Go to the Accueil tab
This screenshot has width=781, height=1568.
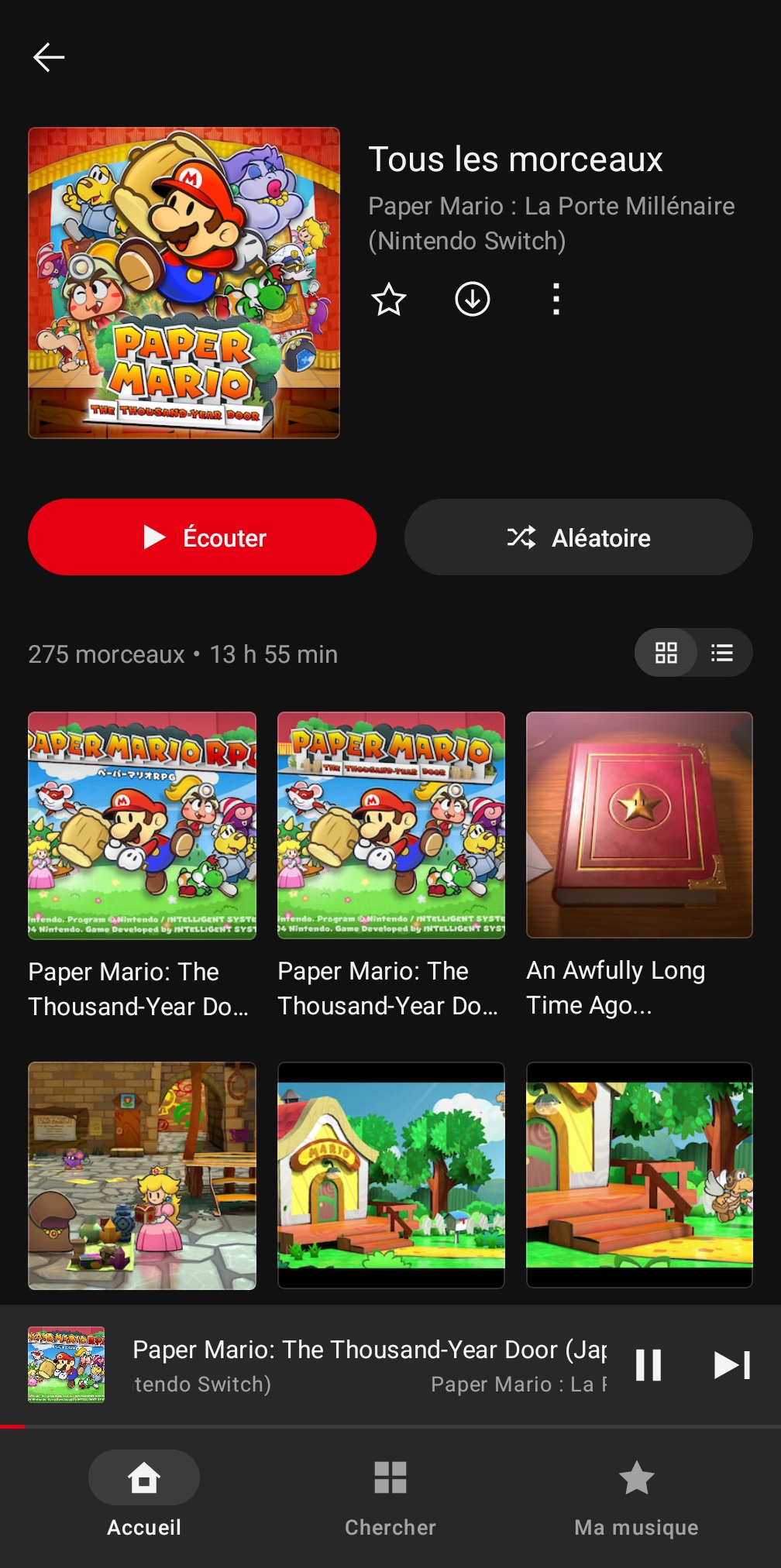[x=144, y=1494]
